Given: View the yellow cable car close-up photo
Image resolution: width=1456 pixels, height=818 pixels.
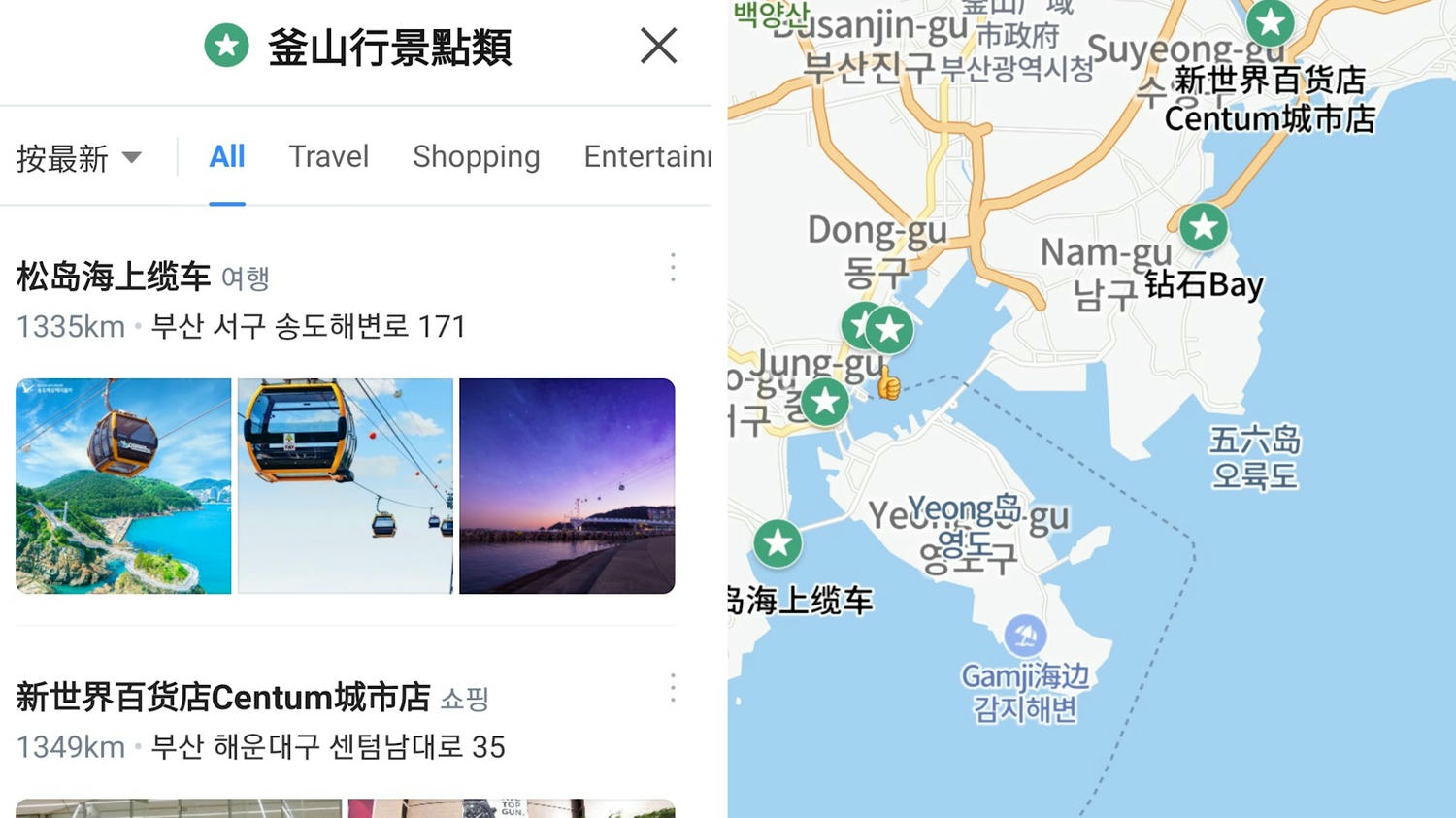Looking at the screenshot, I should pos(345,486).
